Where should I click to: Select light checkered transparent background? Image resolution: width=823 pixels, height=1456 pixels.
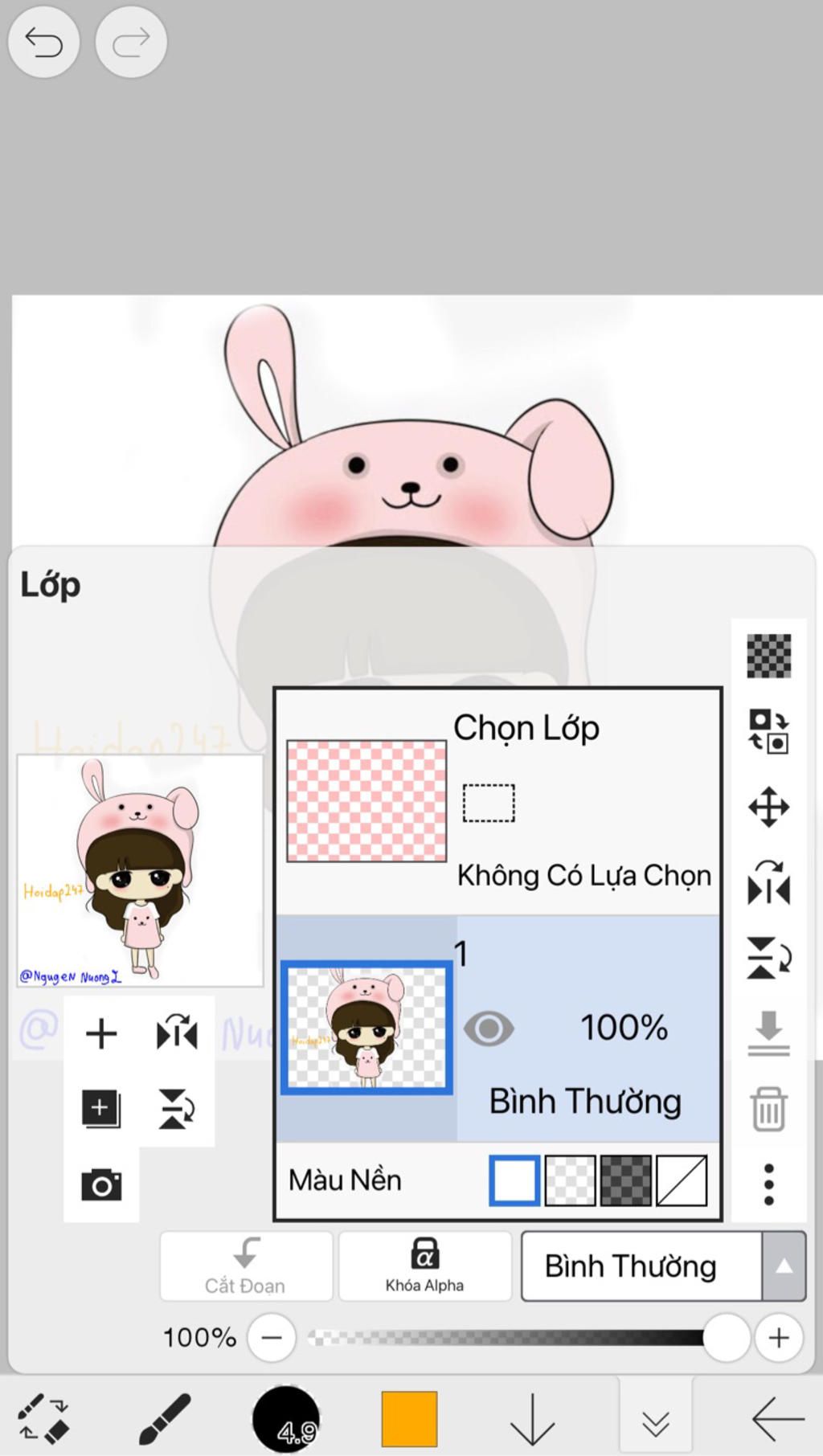pos(571,1180)
